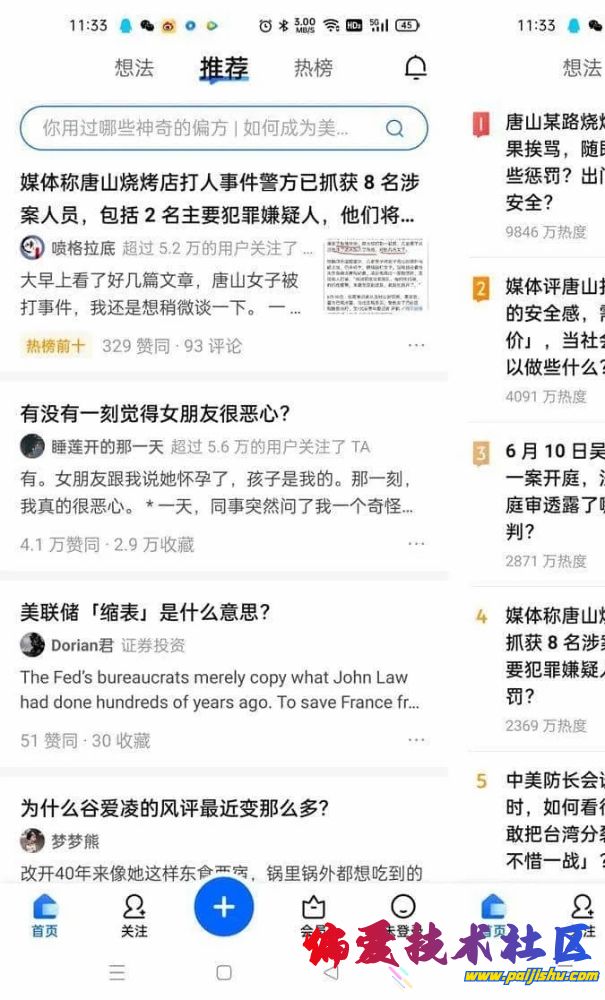Viewport: 605px width, 1000px height.
Task: Open the system recent apps button
Action: 117,972
